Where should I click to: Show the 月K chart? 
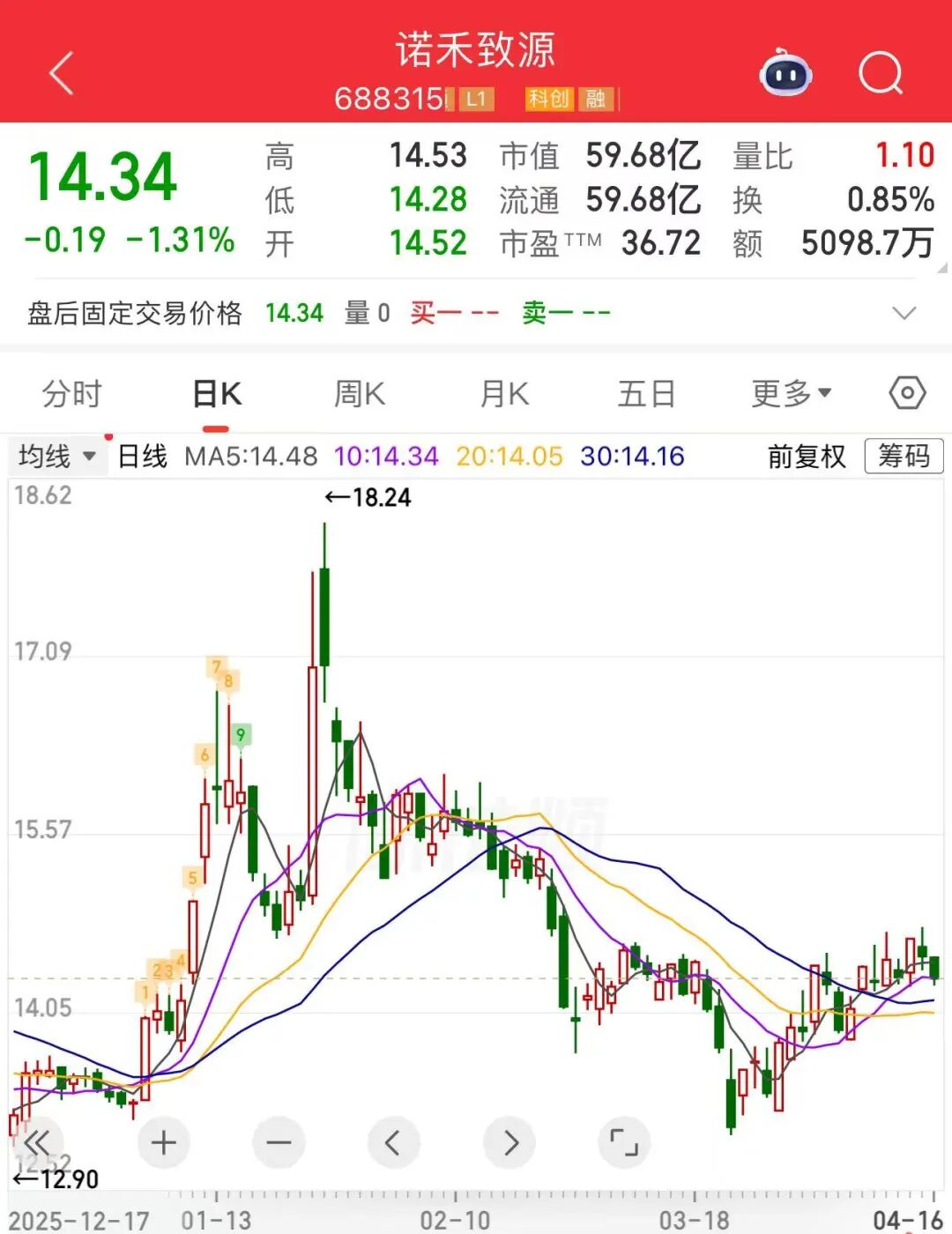tap(504, 394)
